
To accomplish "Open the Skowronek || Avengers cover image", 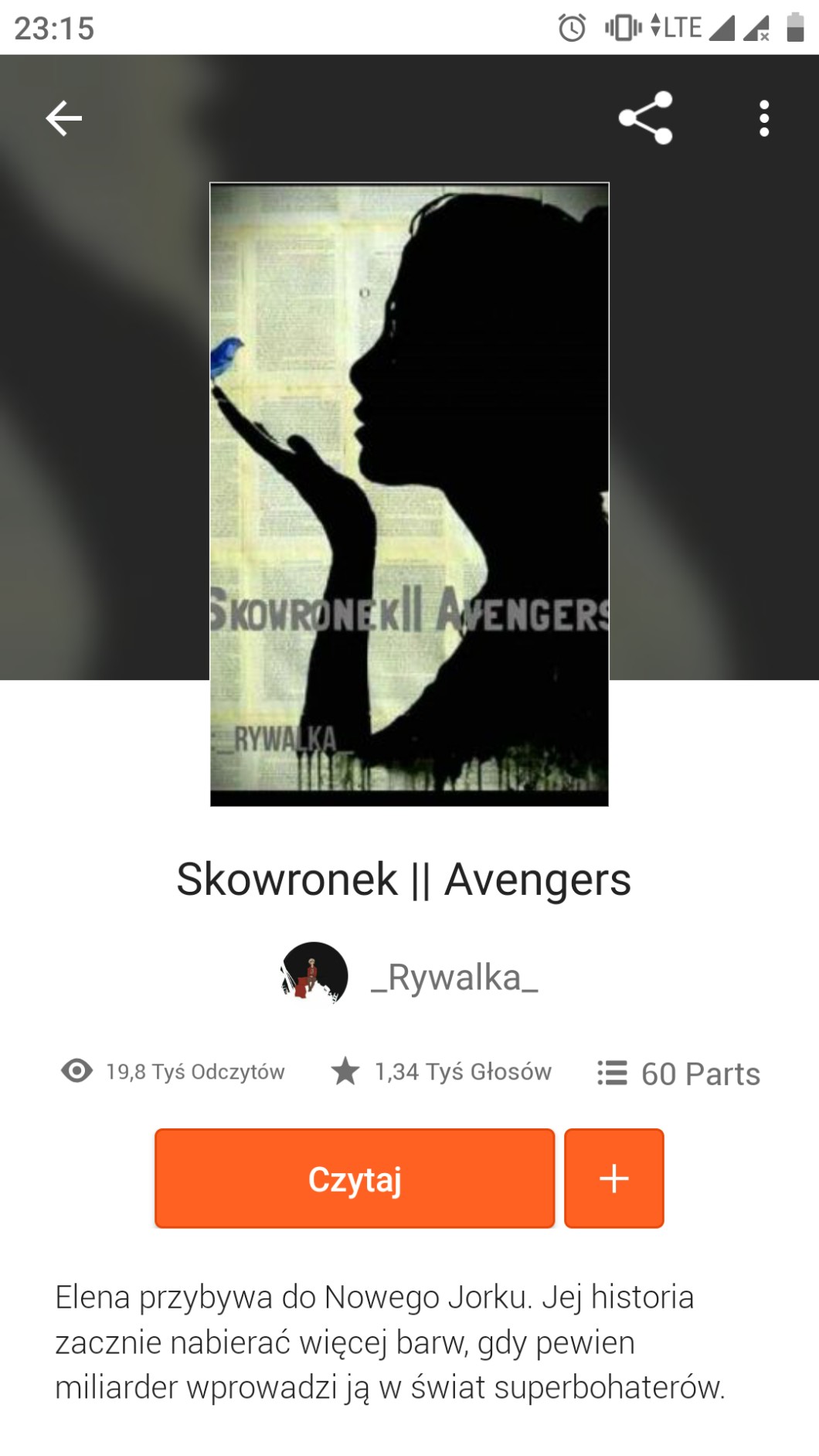I will coord(409,495).
